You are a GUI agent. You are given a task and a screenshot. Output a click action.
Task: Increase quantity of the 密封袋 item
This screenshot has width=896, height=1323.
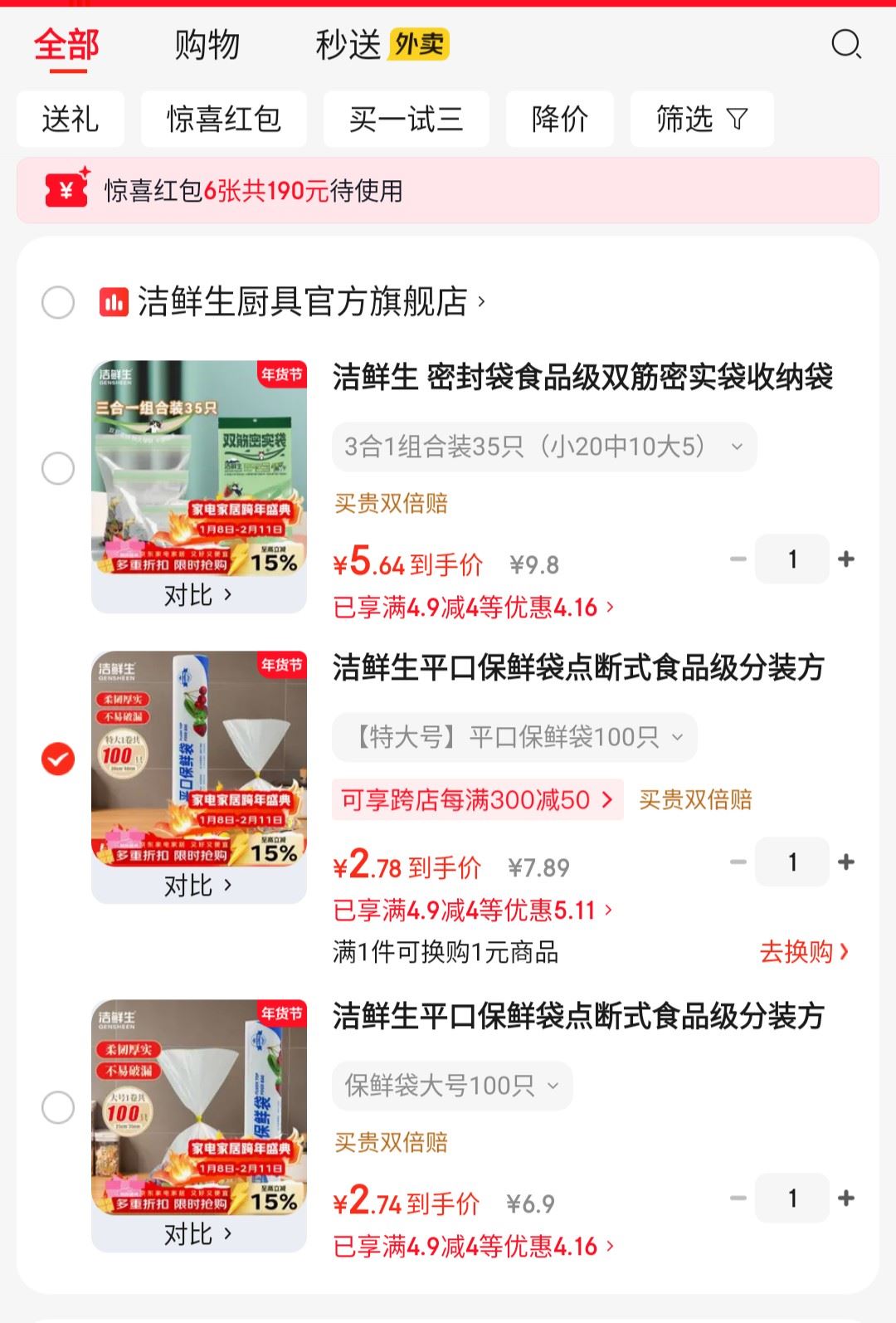click(846, 559)
